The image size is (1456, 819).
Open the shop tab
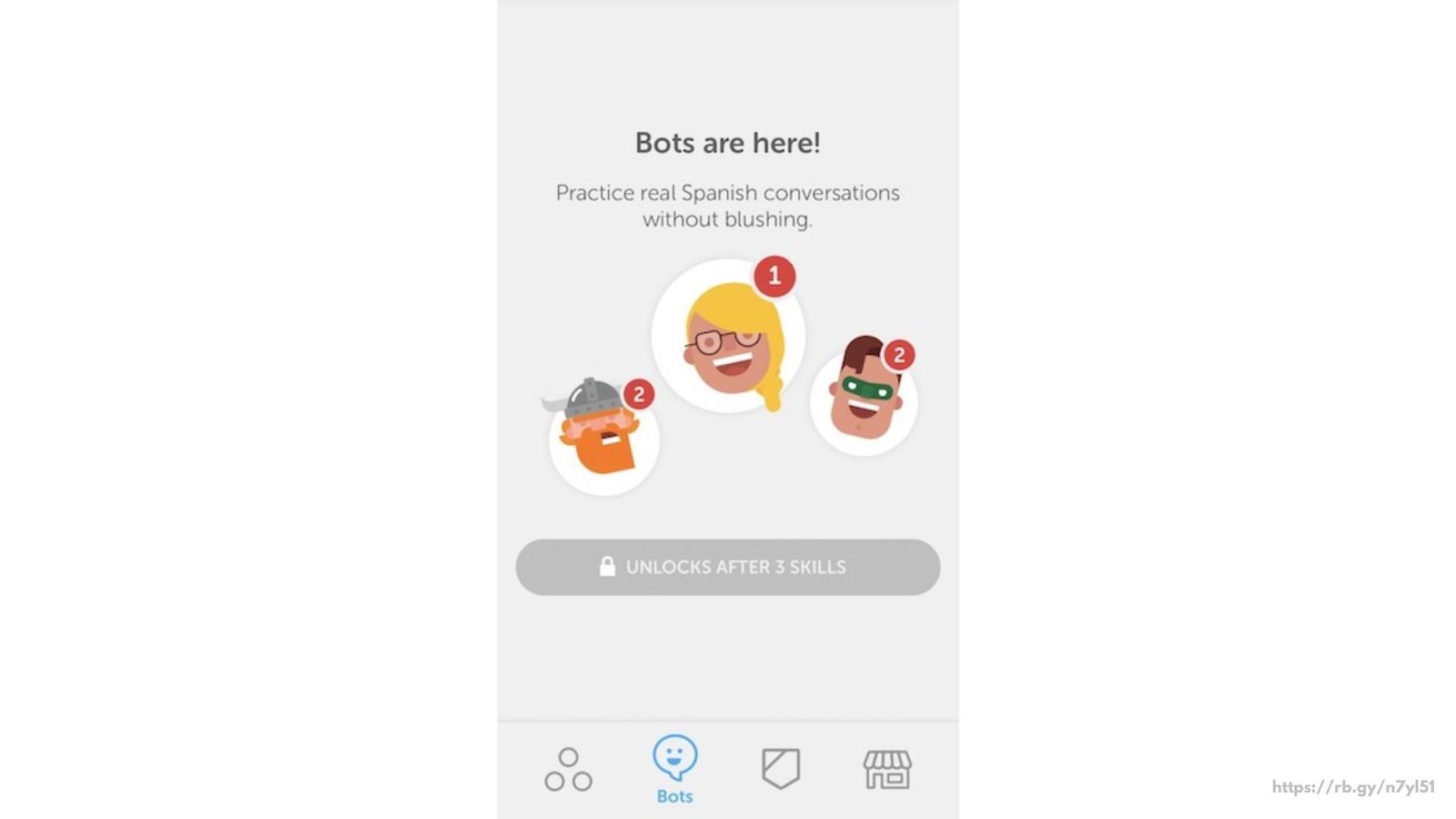point(887,770)
